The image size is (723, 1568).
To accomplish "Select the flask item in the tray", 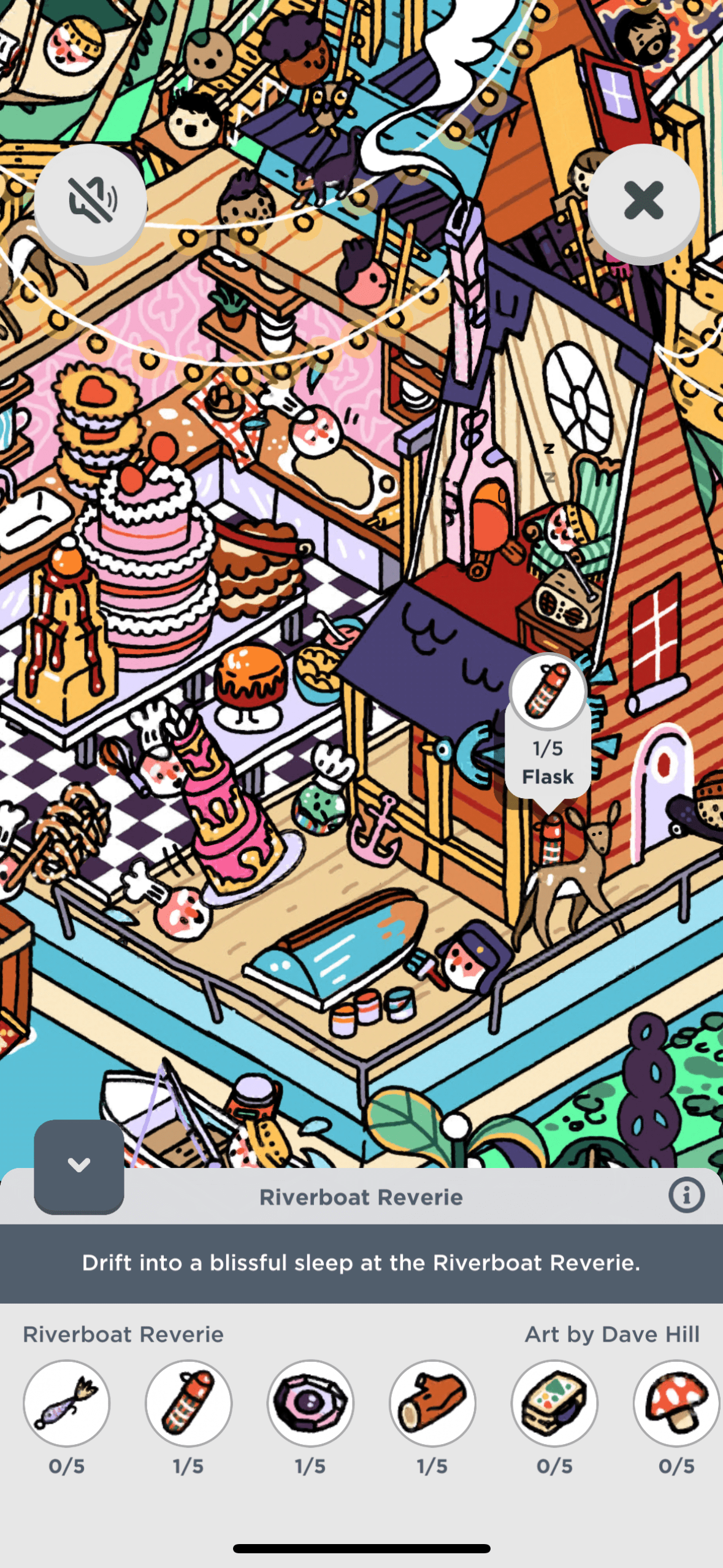I will pos(188,1403).
